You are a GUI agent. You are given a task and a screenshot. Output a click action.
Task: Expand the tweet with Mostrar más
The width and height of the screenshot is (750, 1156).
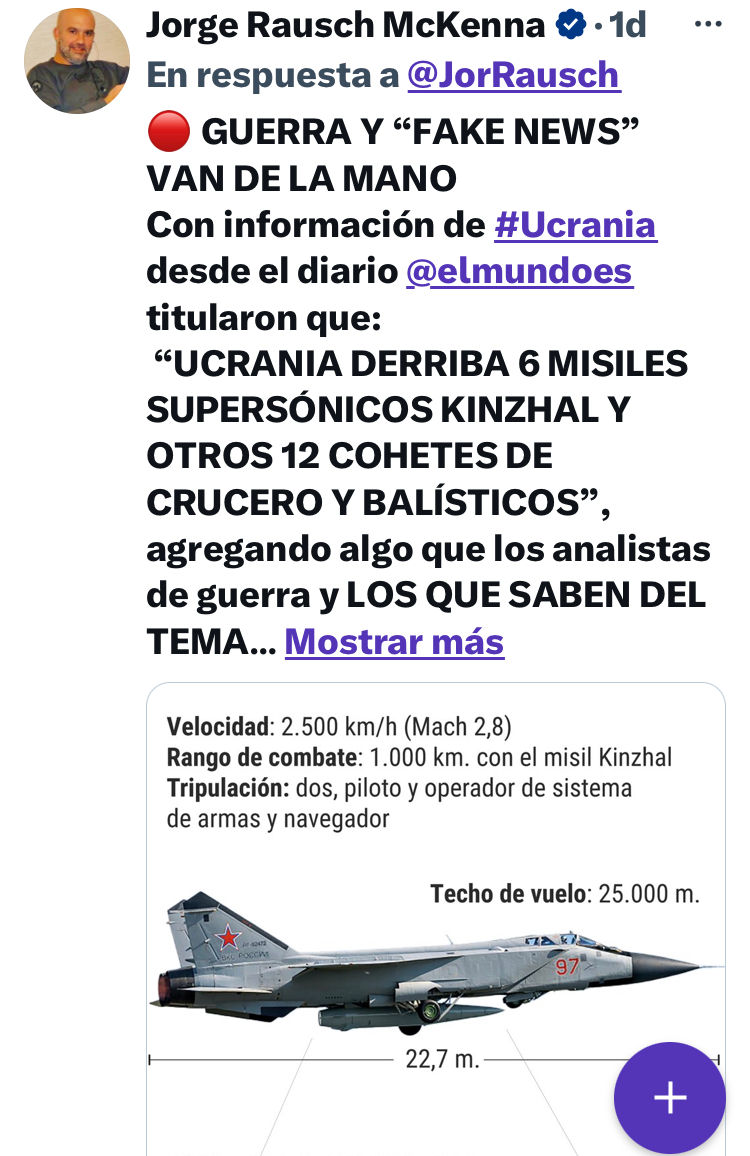click(x=394, y=641)
